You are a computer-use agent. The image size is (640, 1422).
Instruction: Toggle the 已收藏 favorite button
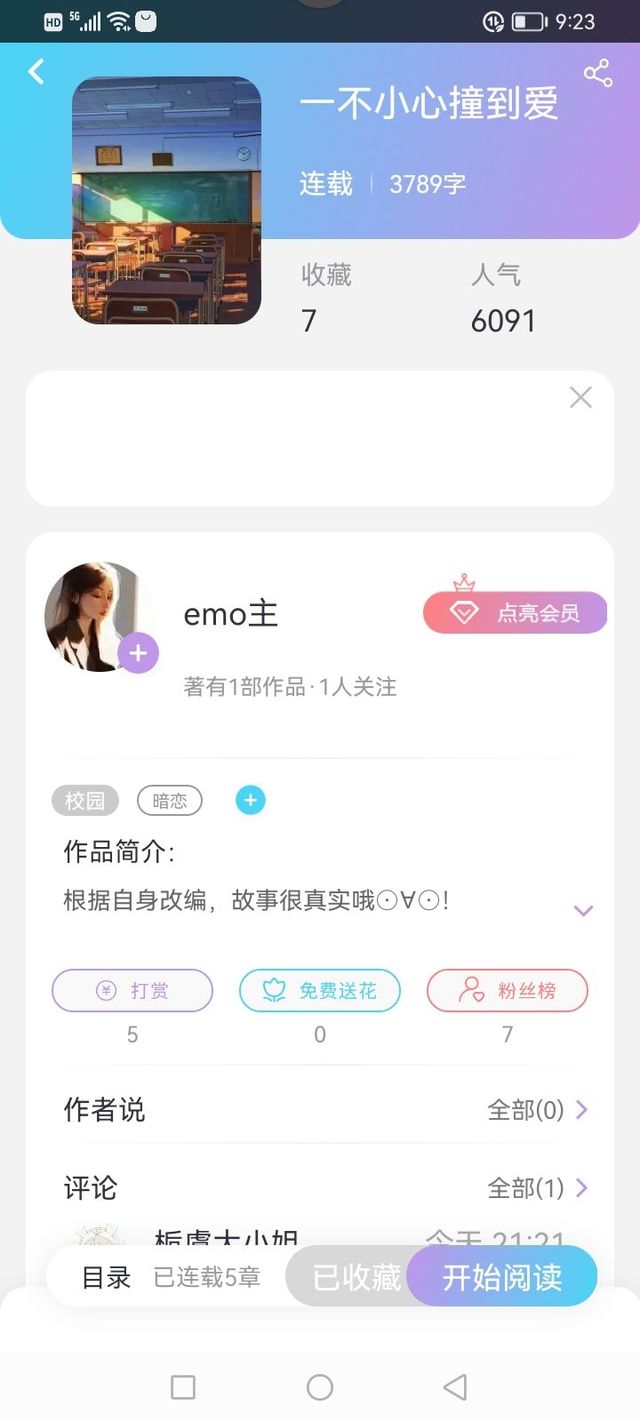tap(356, 1277)
